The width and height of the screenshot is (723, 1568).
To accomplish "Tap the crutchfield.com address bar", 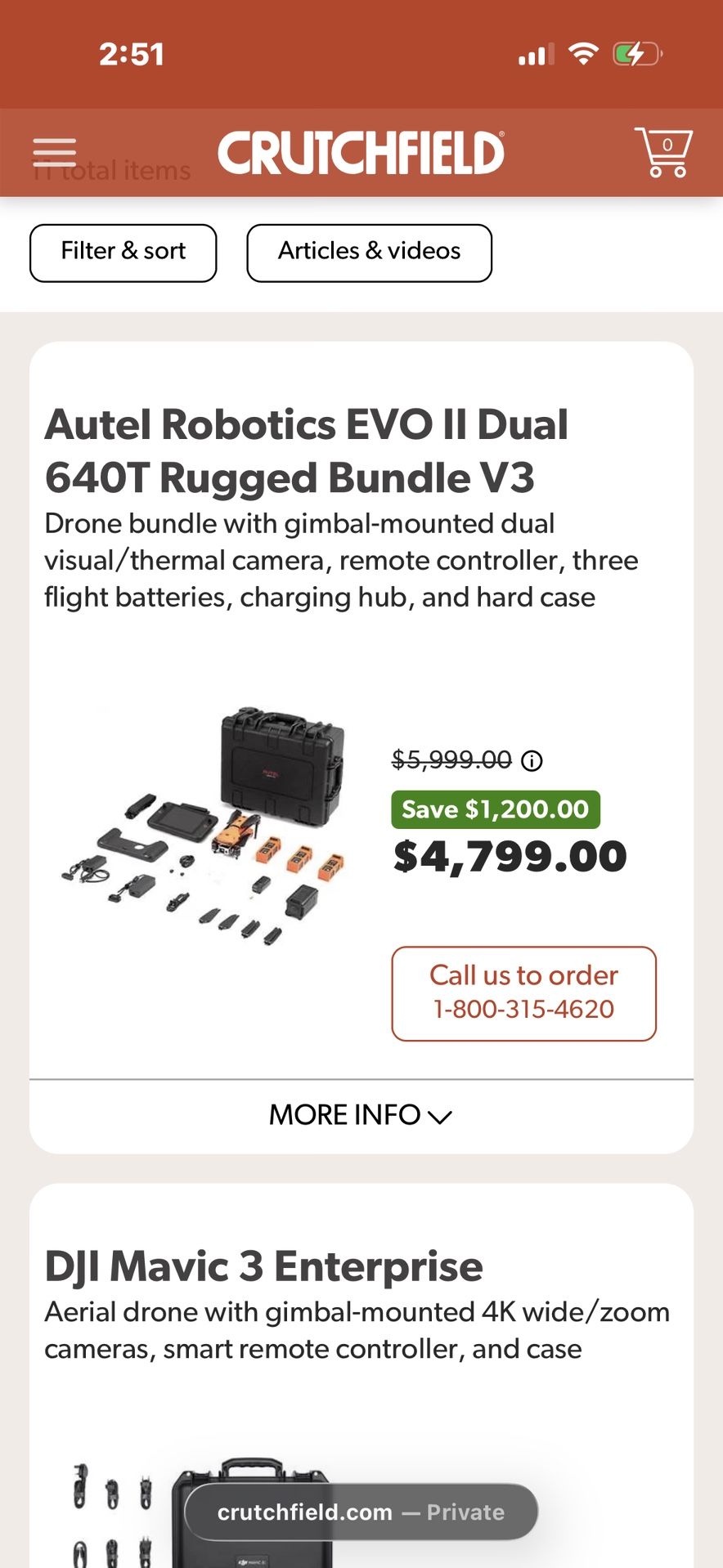I will (x=361, y=1512).
